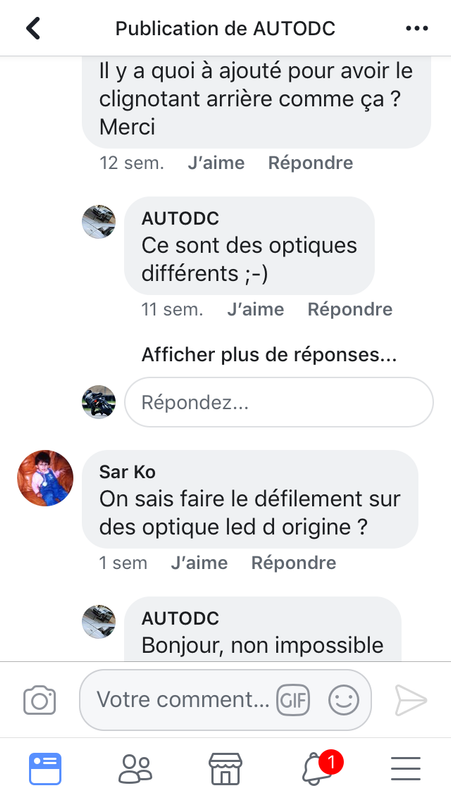Like Sar Ko's comment
Viewport: 451px width, 800px height.
tap(199, 563)
